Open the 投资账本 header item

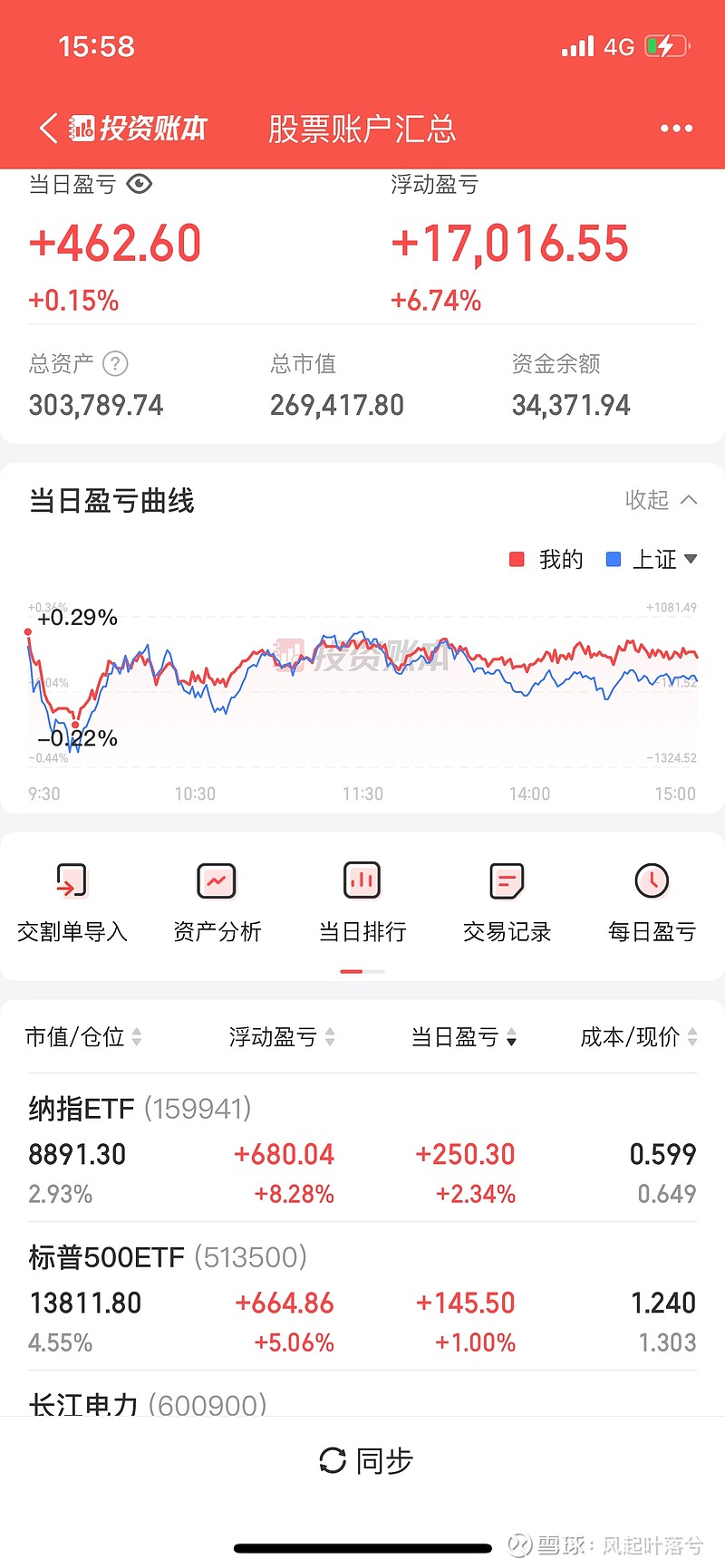pos(140,129)
